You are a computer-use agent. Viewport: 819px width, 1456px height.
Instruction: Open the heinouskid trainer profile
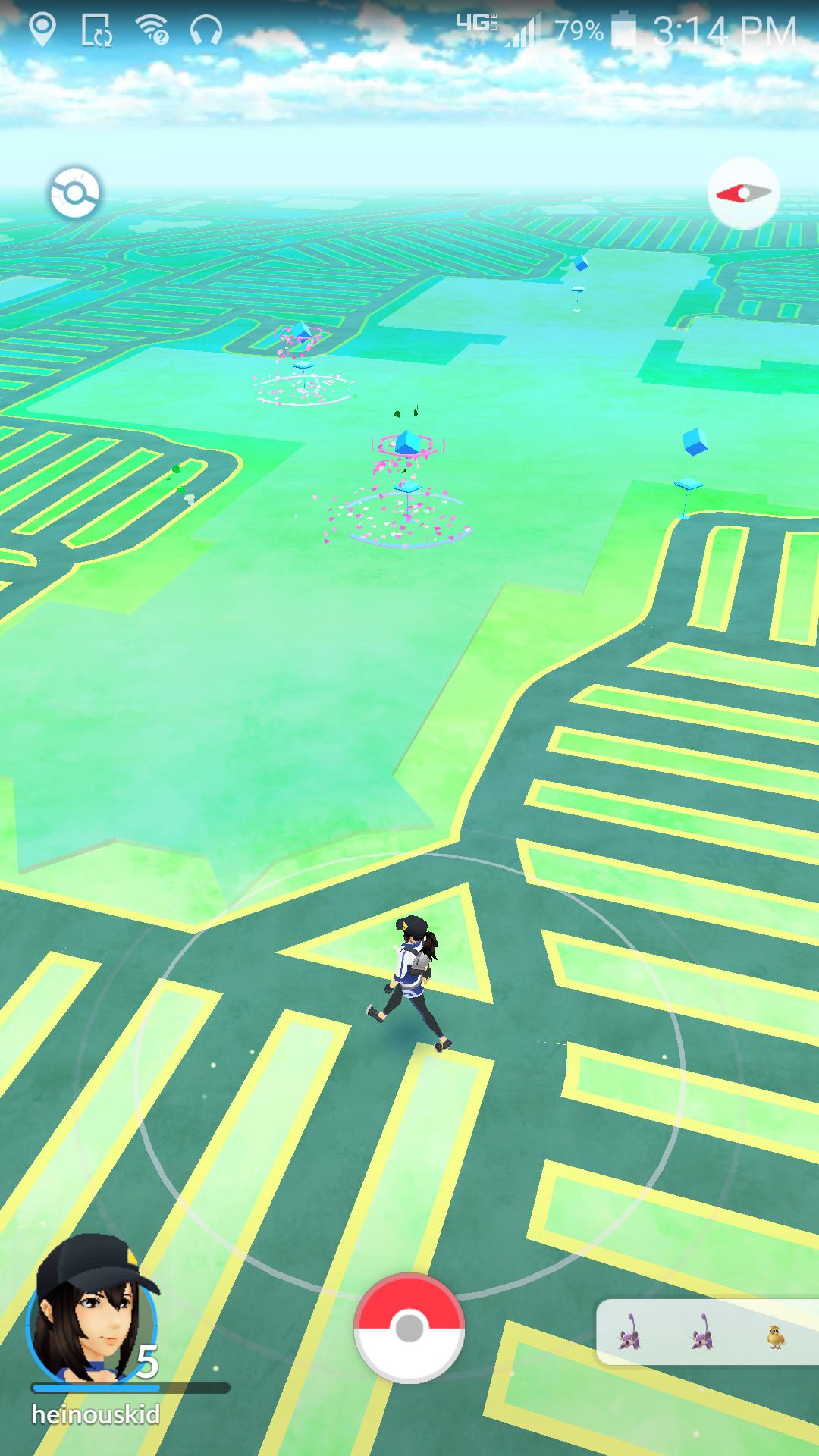[x=93, y=1318]
